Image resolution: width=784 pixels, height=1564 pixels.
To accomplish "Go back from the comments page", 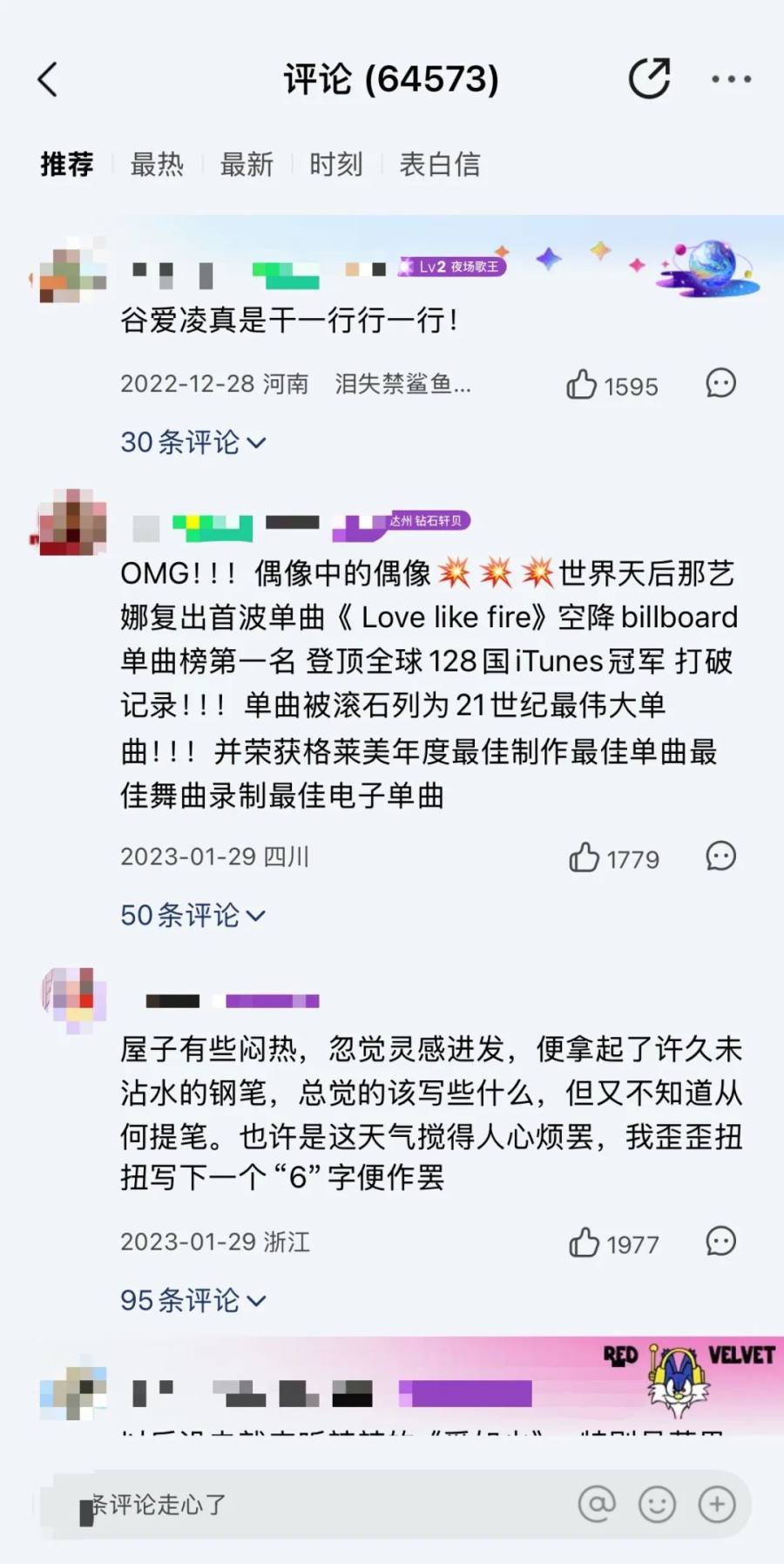I will click(x=48, y=79).
